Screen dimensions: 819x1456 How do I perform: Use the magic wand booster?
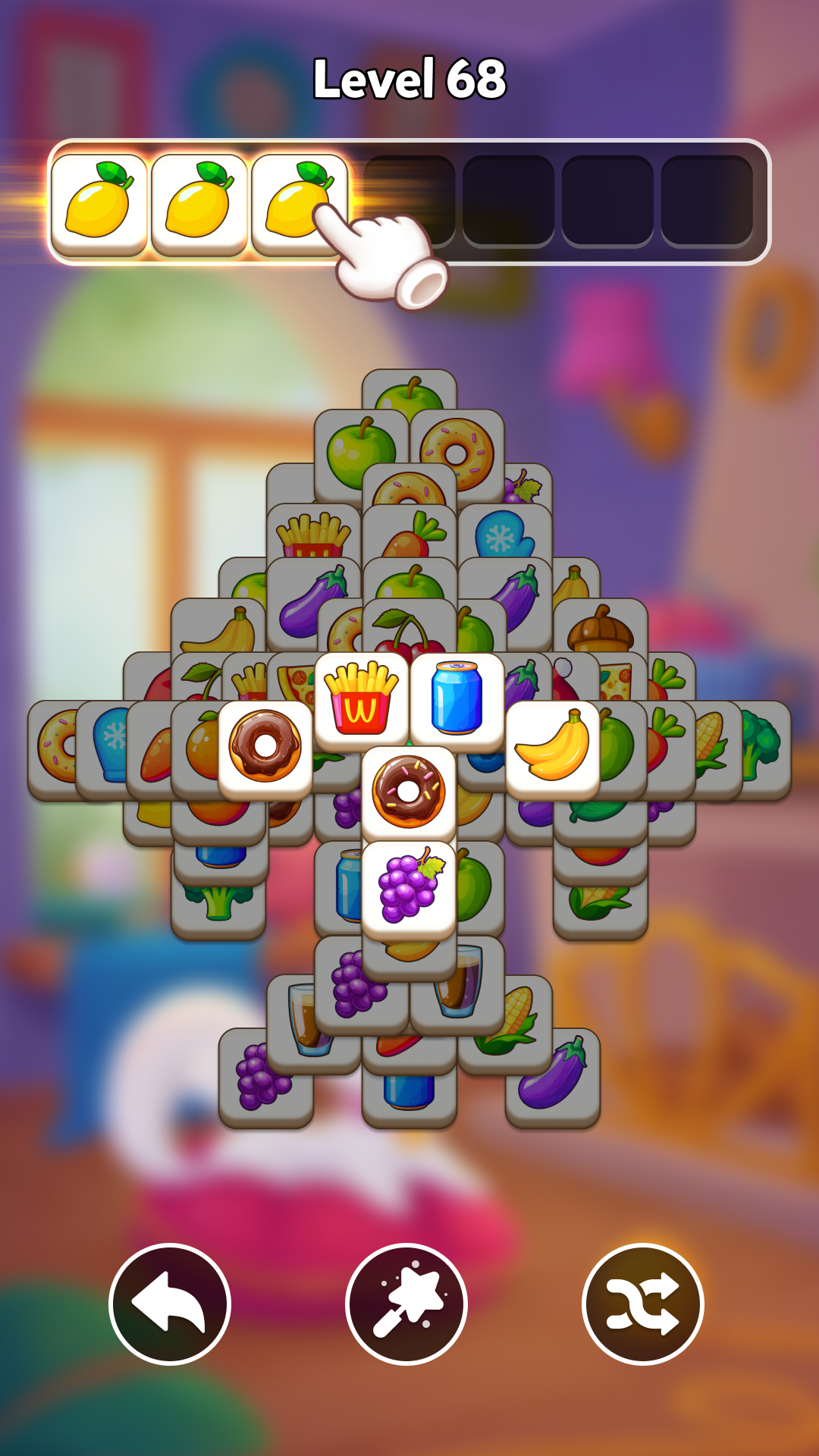[x=406, y=1304]
